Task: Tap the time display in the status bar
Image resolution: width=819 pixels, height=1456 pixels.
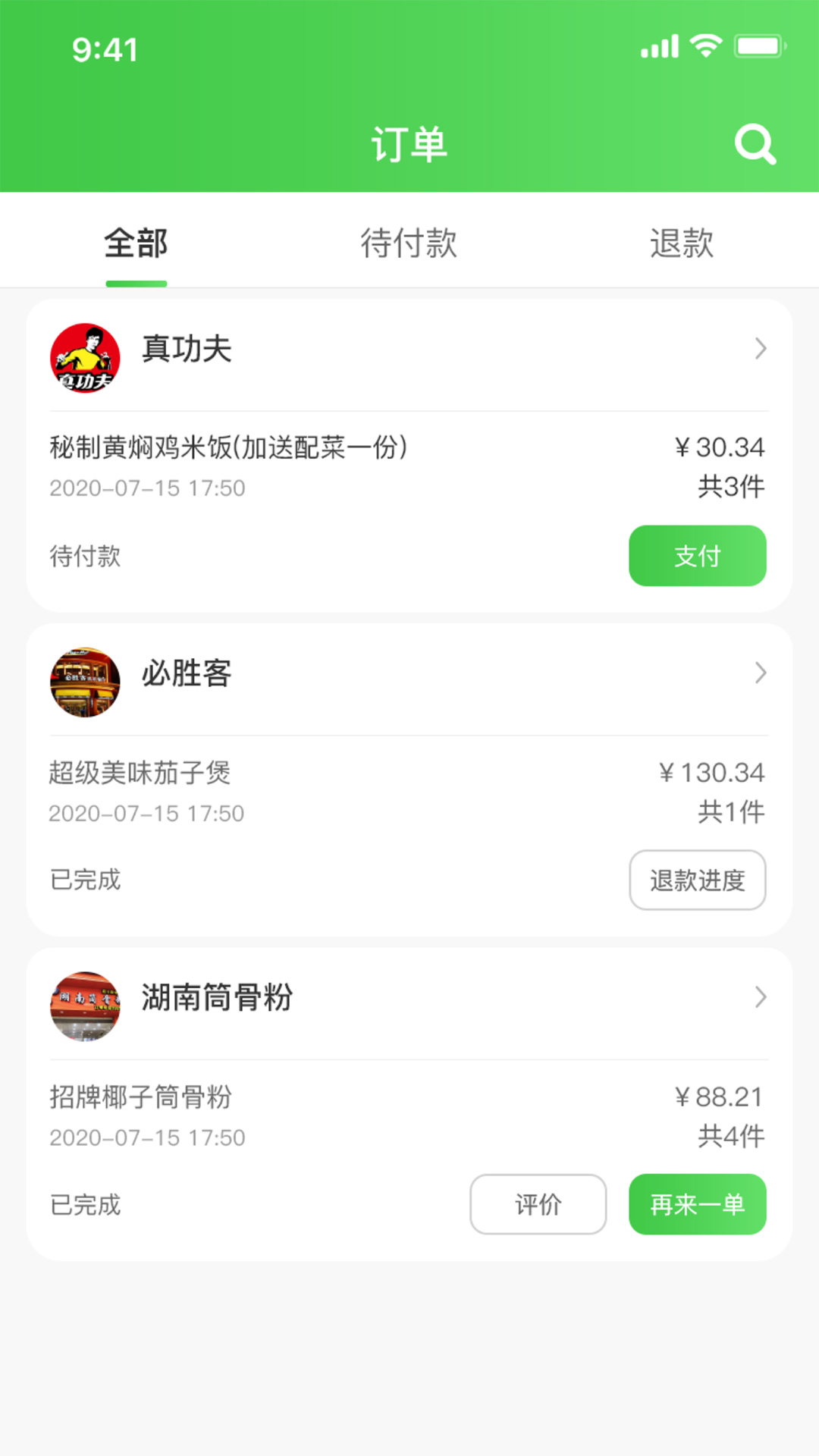Action: tap(105, 50)
